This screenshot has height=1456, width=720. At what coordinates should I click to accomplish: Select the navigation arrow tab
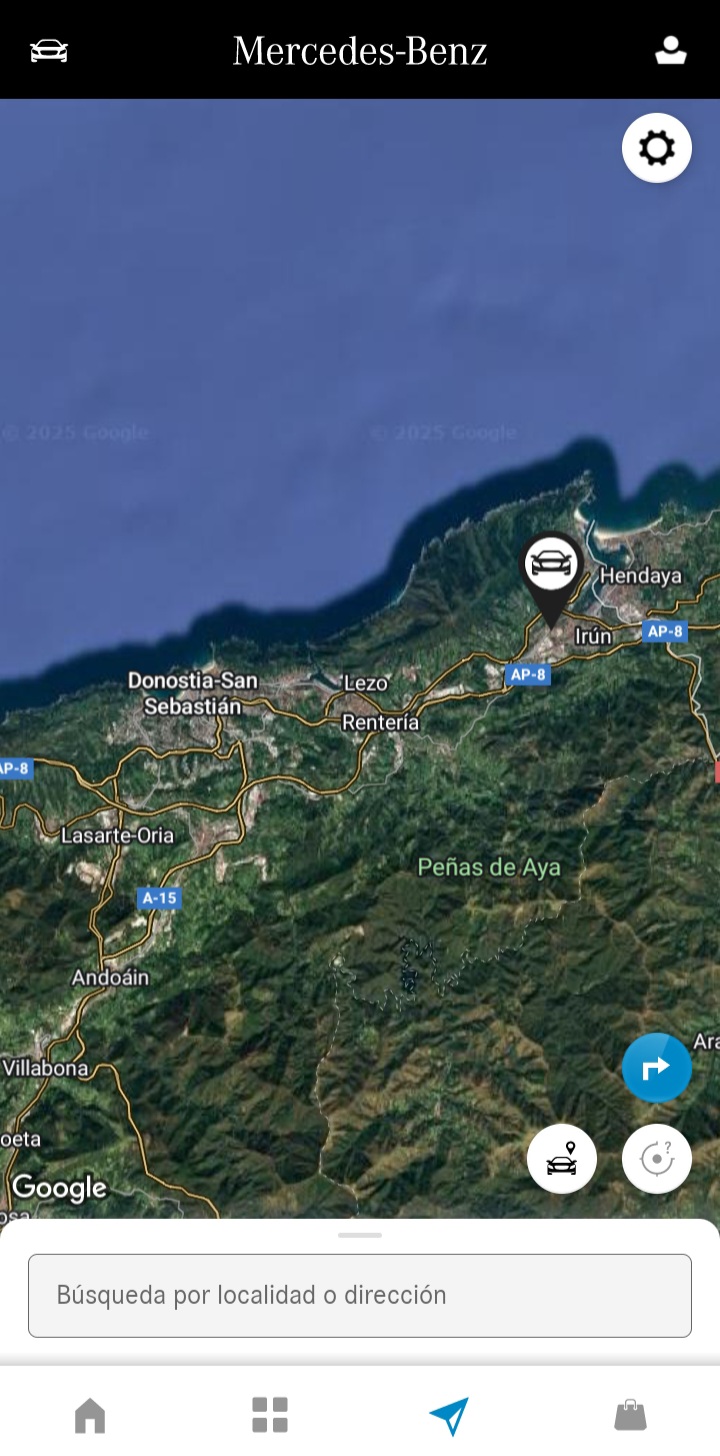(x=449, y=1415)
